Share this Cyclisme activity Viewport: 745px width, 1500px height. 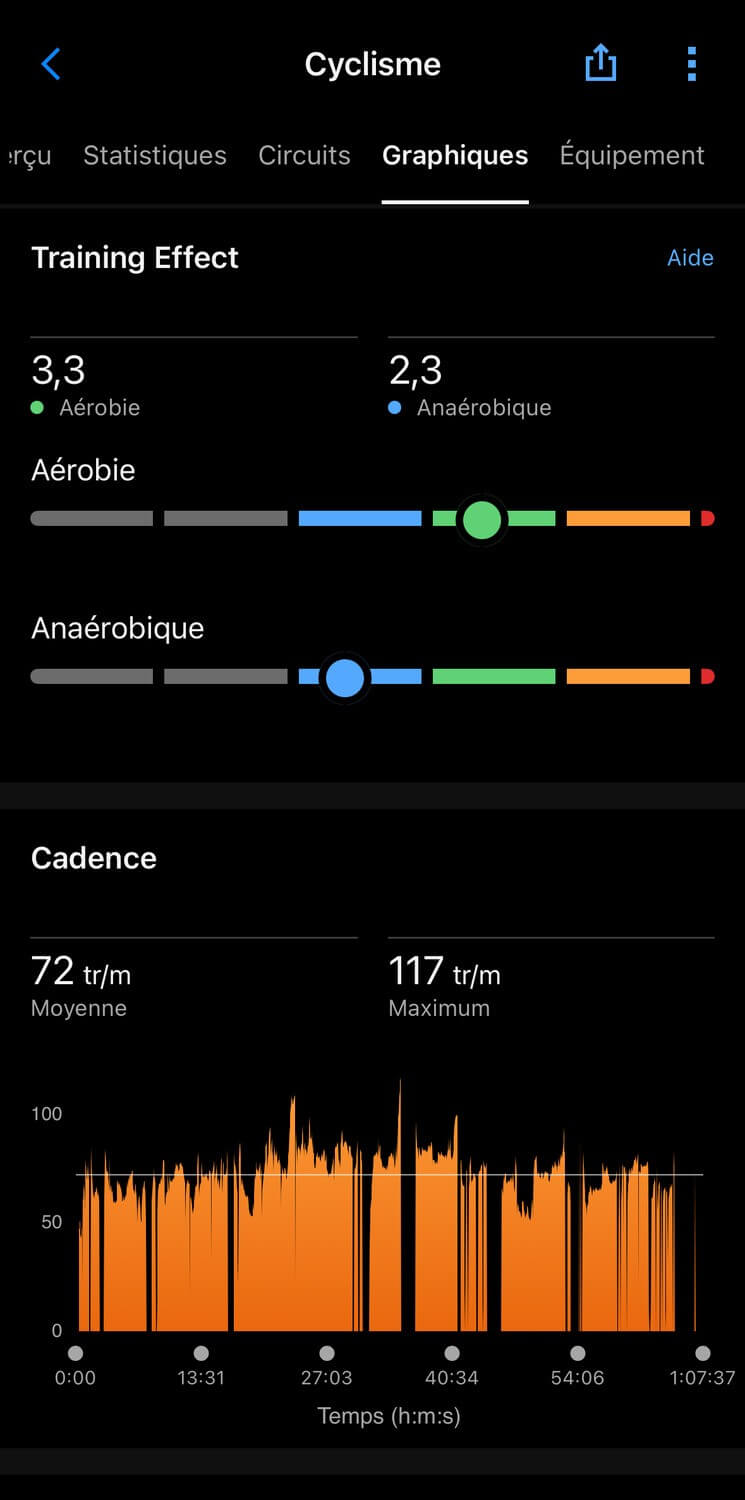point(600,64)
